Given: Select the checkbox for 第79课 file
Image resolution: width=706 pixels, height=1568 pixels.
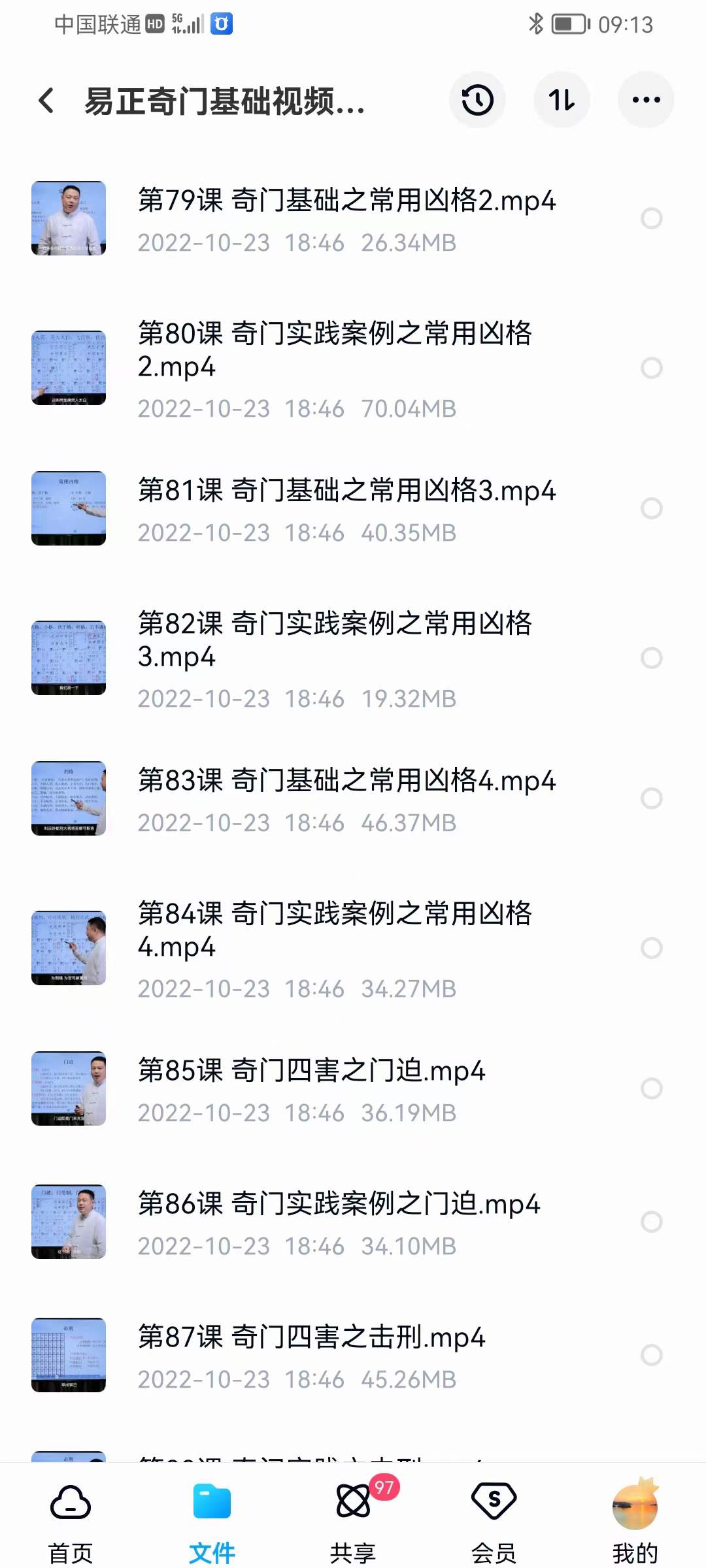Looking at the screenshot, I should [651, 218].
